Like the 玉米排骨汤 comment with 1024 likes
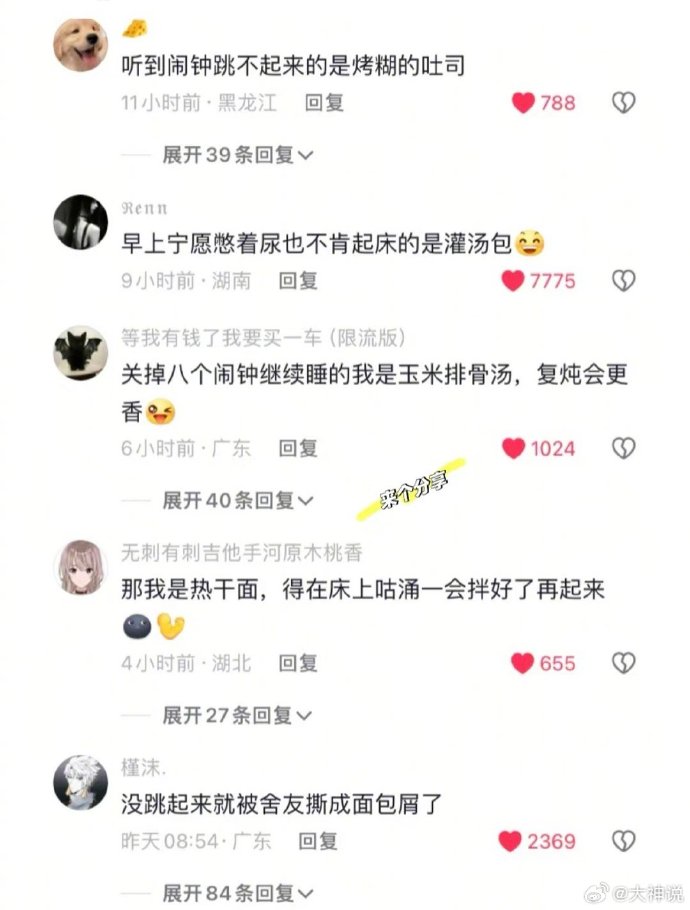The image size is (690, 910). tap(514, 448)
